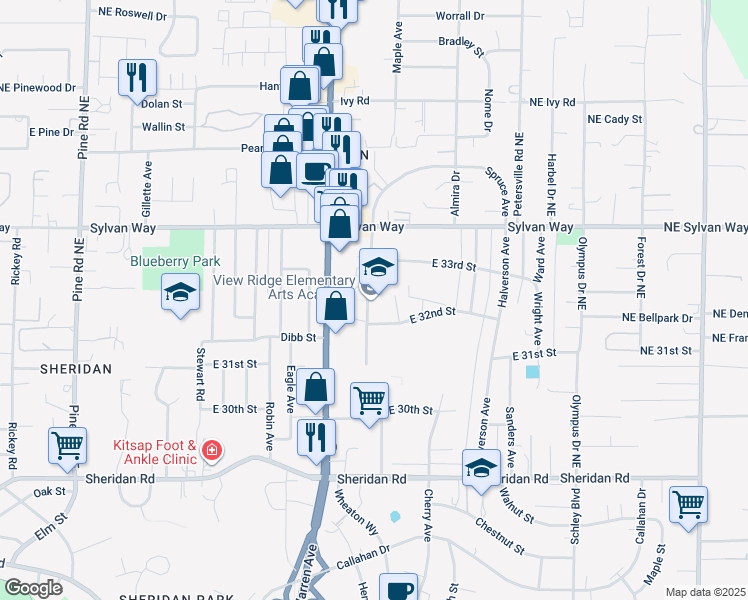Tap the school marker on Sheridan Rd

pyautogui.click(x=481, y=466)
